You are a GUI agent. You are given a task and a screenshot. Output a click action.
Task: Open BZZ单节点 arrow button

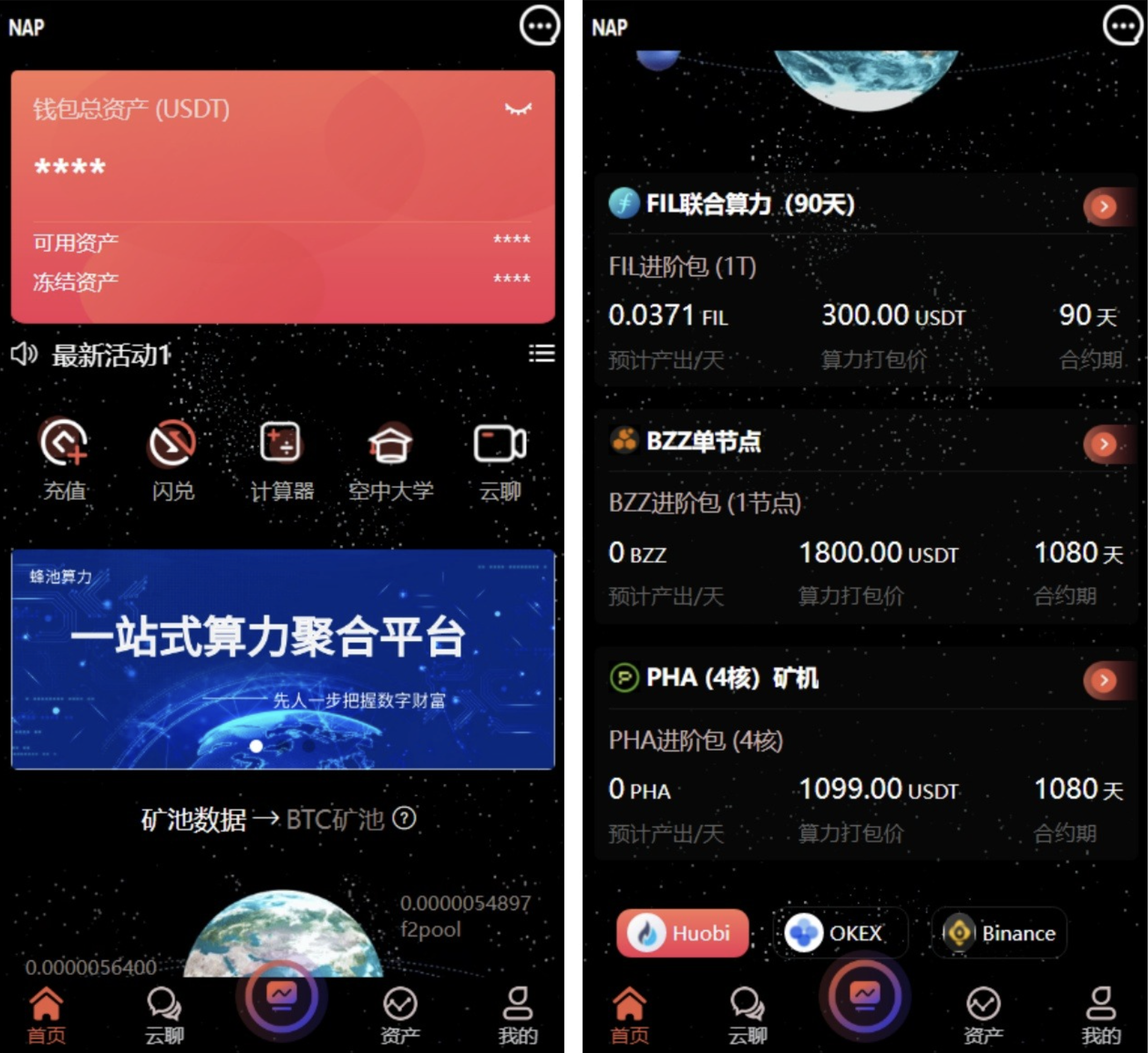[x=1104, y=444]
